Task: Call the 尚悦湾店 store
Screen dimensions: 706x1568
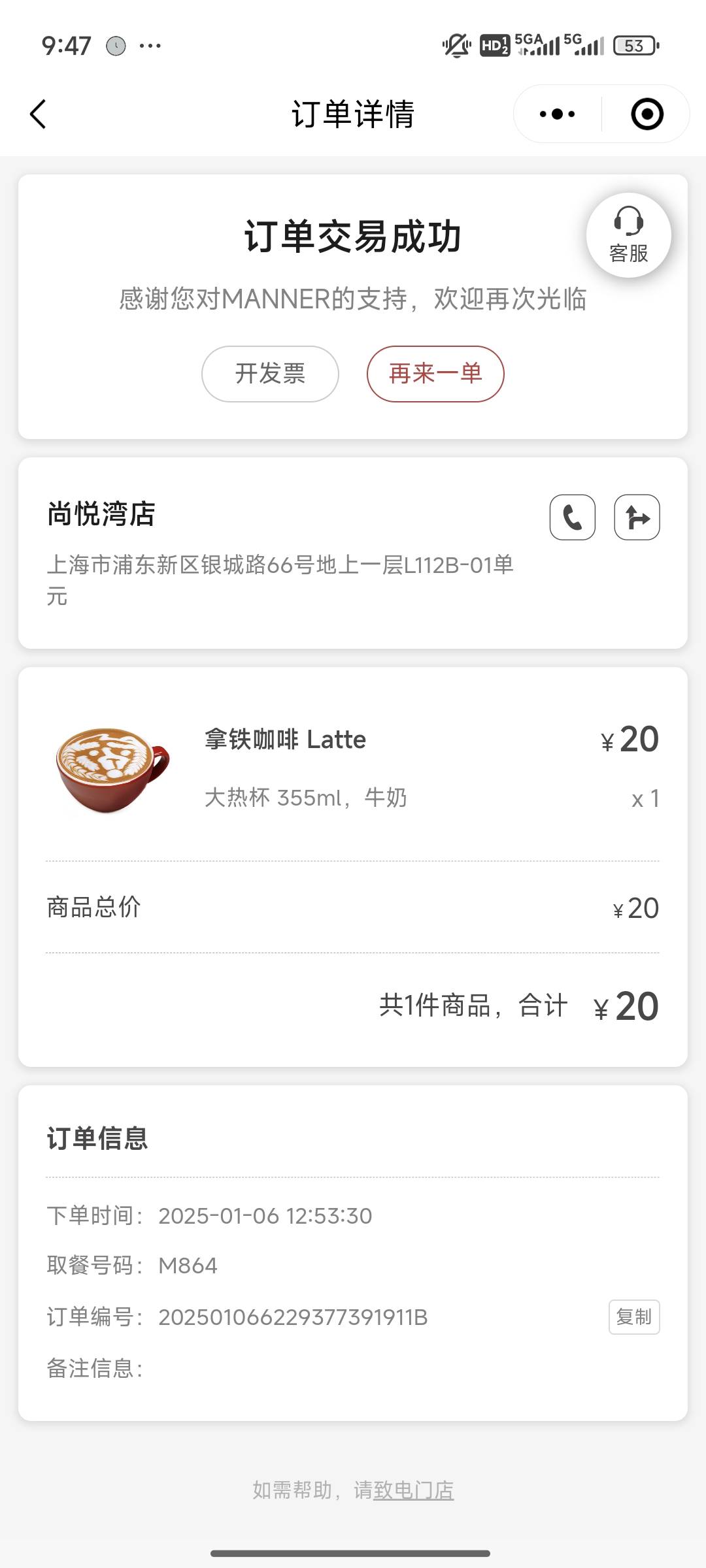Action: coord(573,517)
